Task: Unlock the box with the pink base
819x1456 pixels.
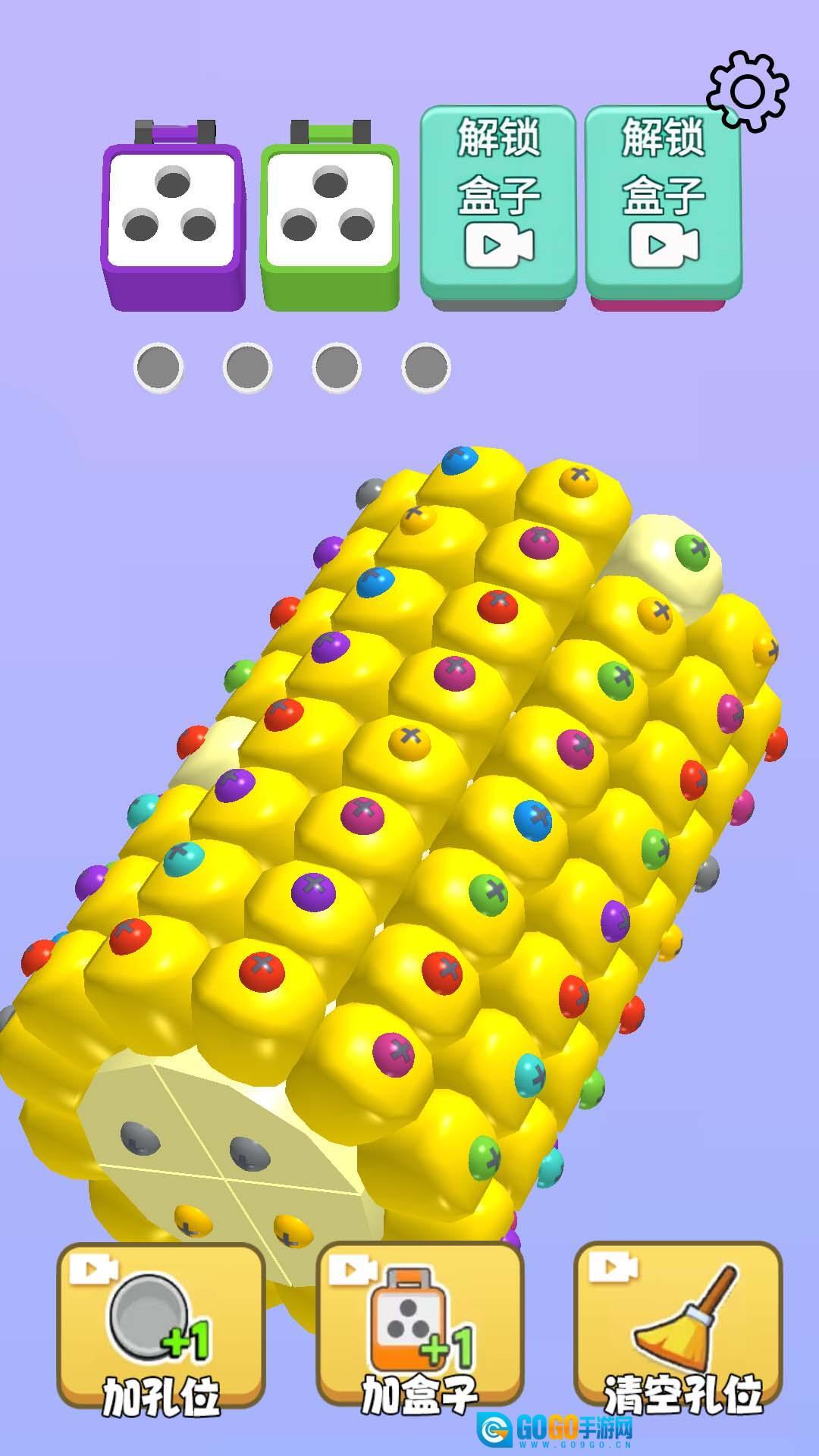Action: (663, 203)
